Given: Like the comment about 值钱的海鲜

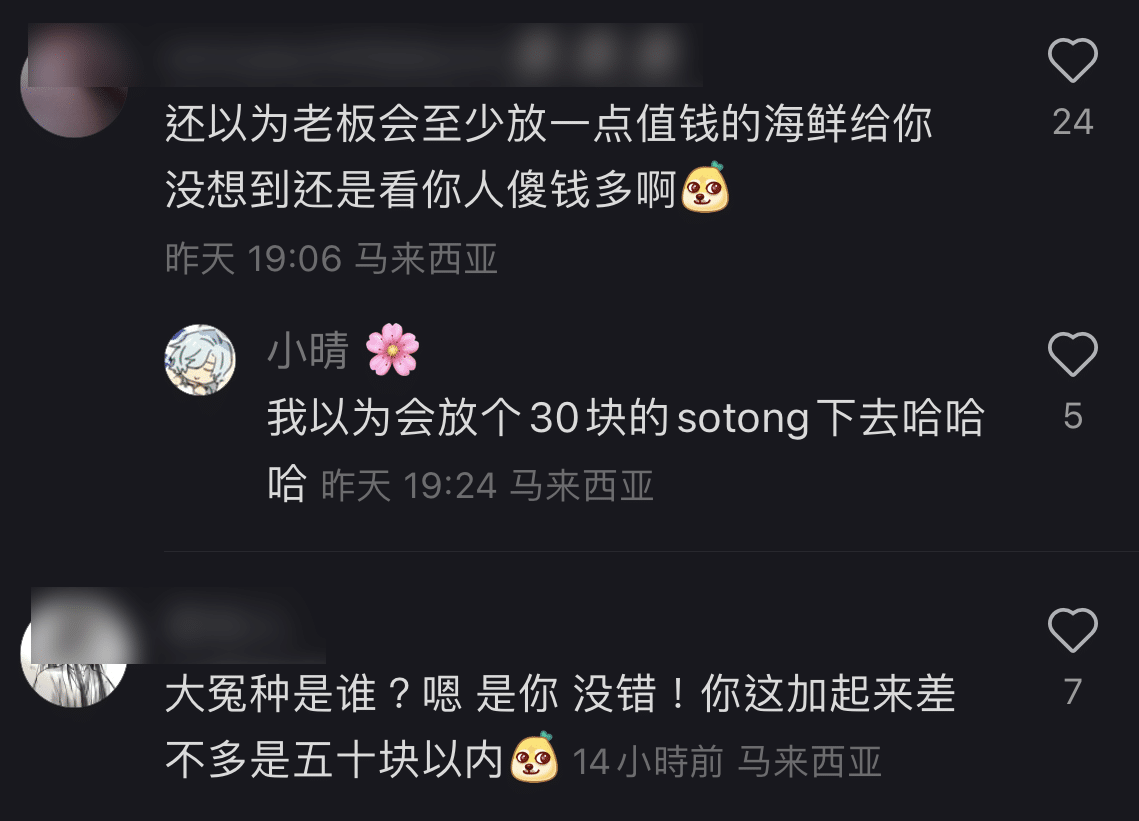Looking at the screenshot, I should point(1072,62).
